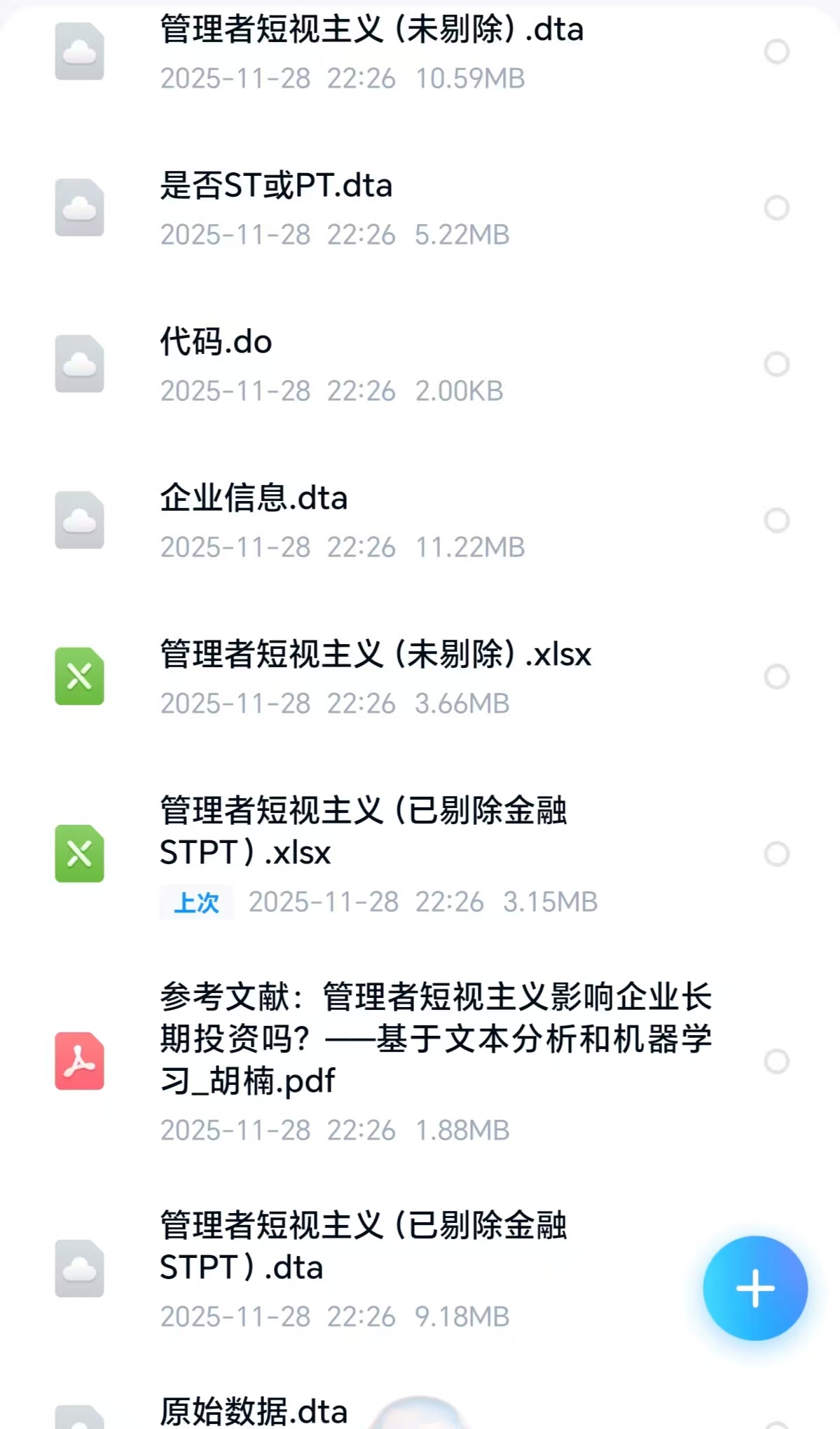840x1429 pixels.
Task: Select the 是否ST或PT.dta checkbox
Action: tap(776, 207)
